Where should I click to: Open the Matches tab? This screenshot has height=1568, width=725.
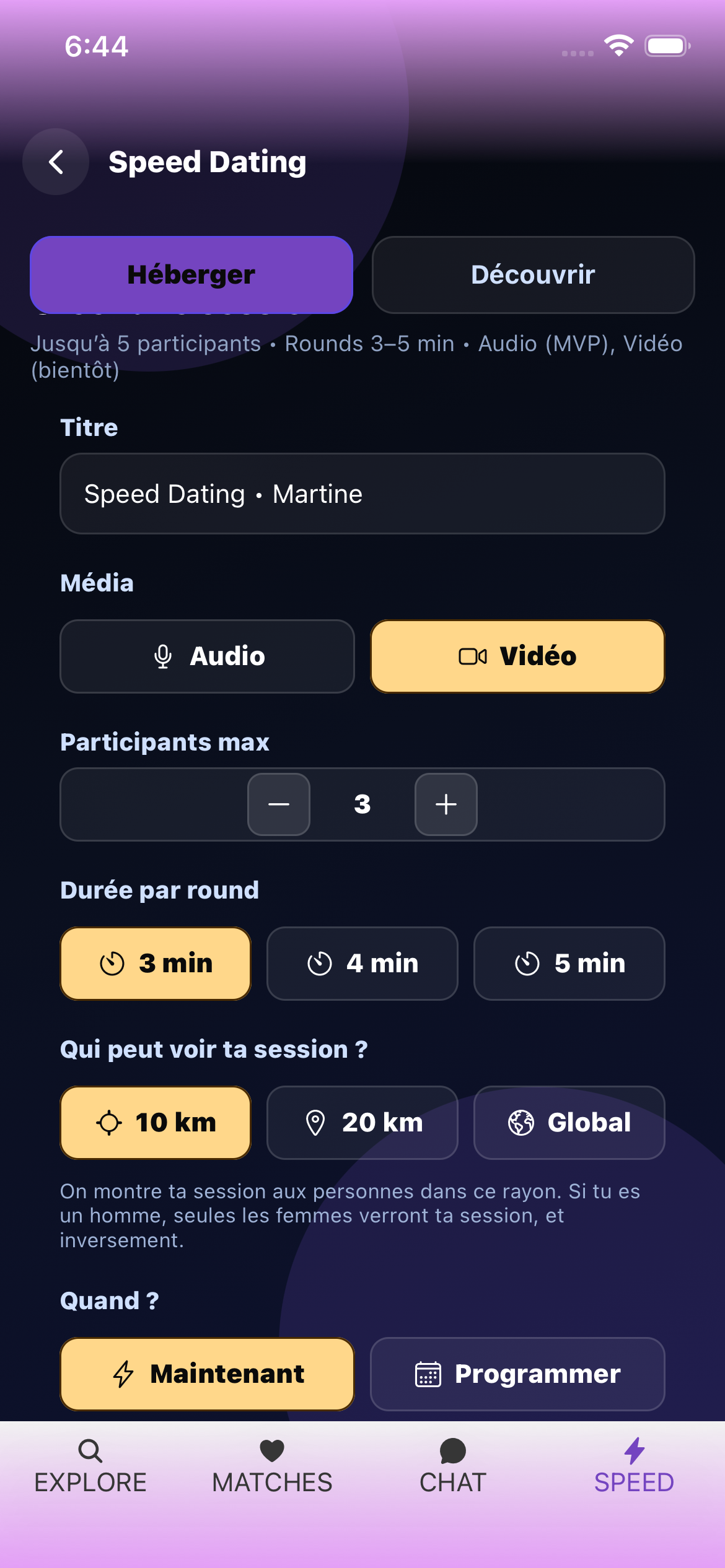272,1466
